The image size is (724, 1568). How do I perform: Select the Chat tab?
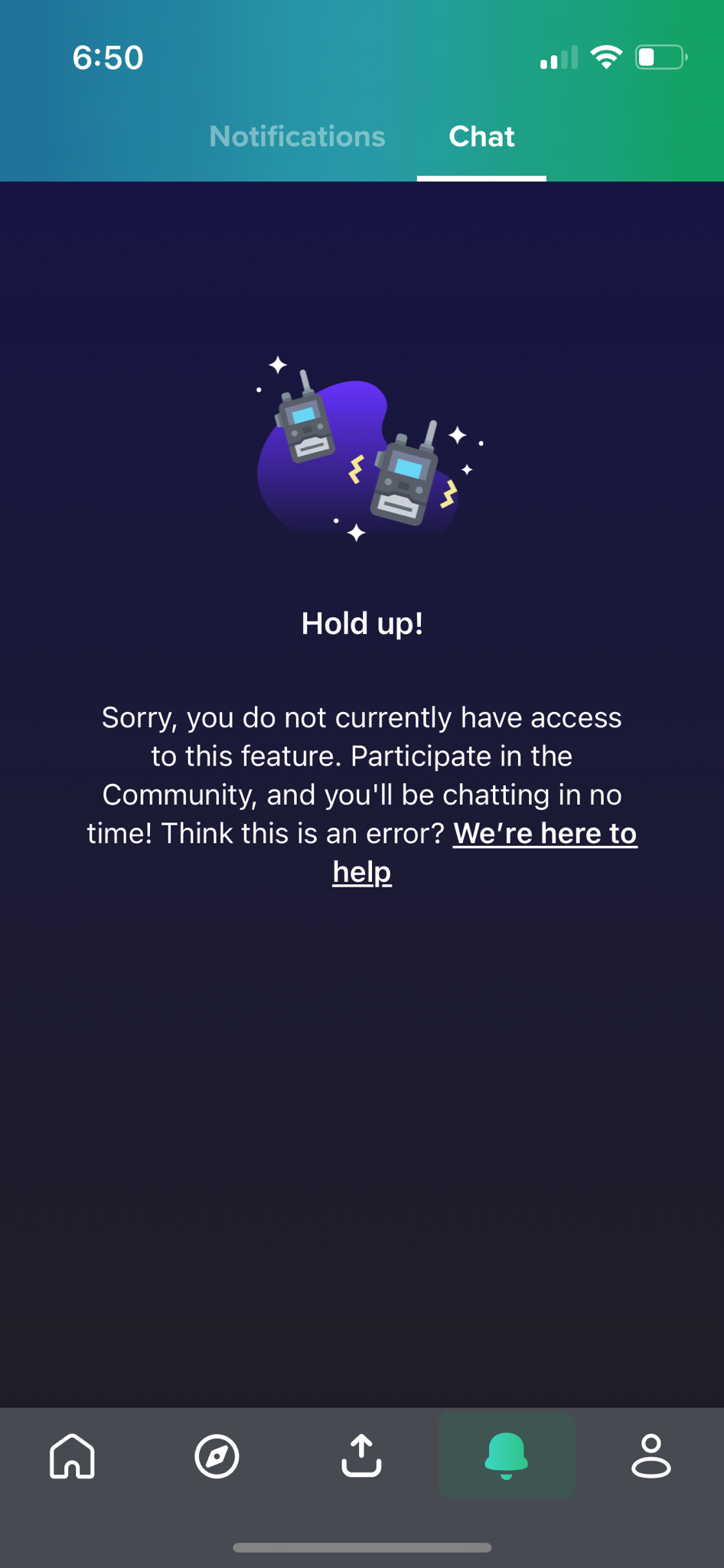[481, 137]
